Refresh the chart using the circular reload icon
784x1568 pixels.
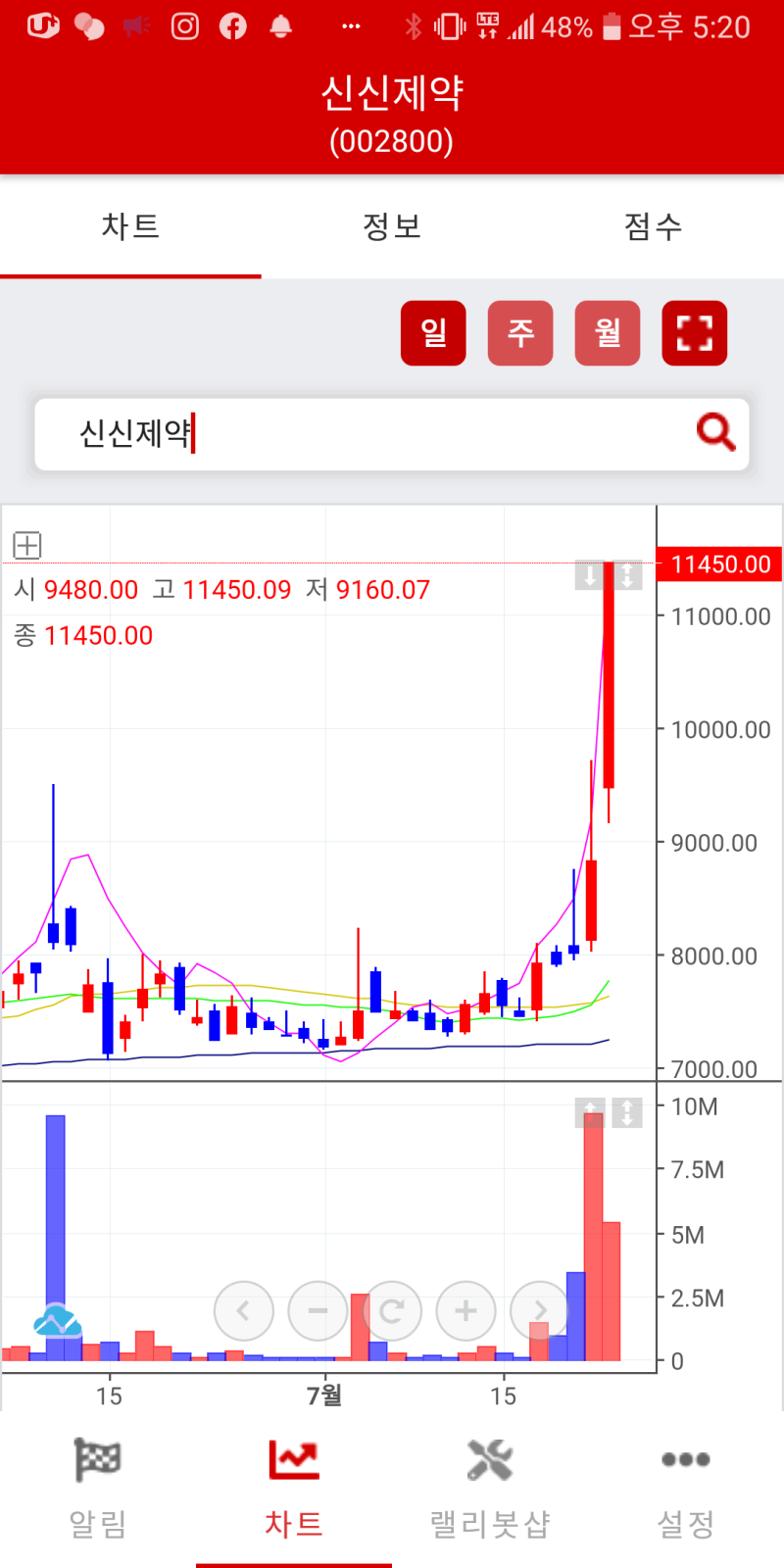(392, 1310)
